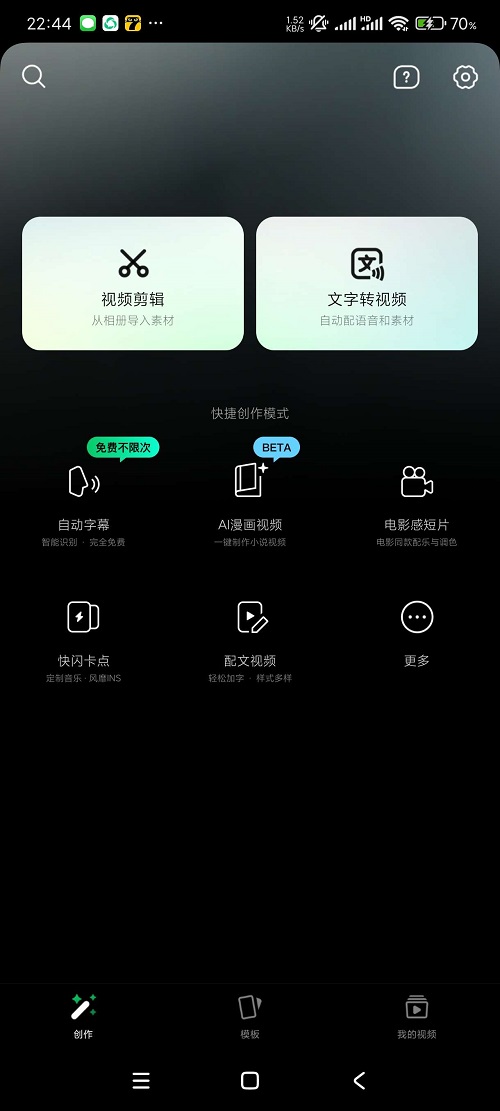This screenshot has height=1111, width=500.
Task: Switch to the 模板 tab
Action: click(x=250, y=1015)
